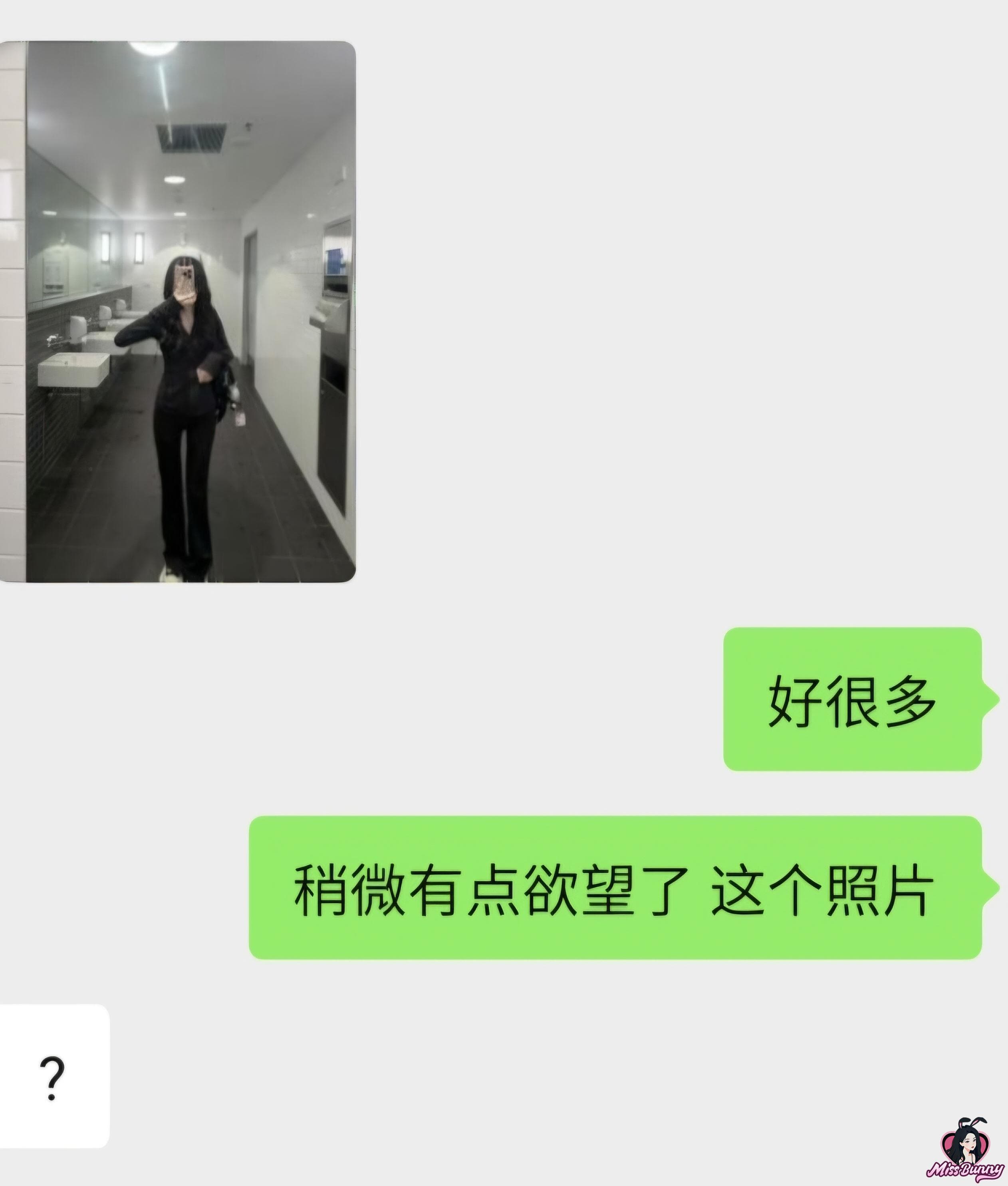
Task: Open the mirror selfie photo message
Action: coord(178,312)
